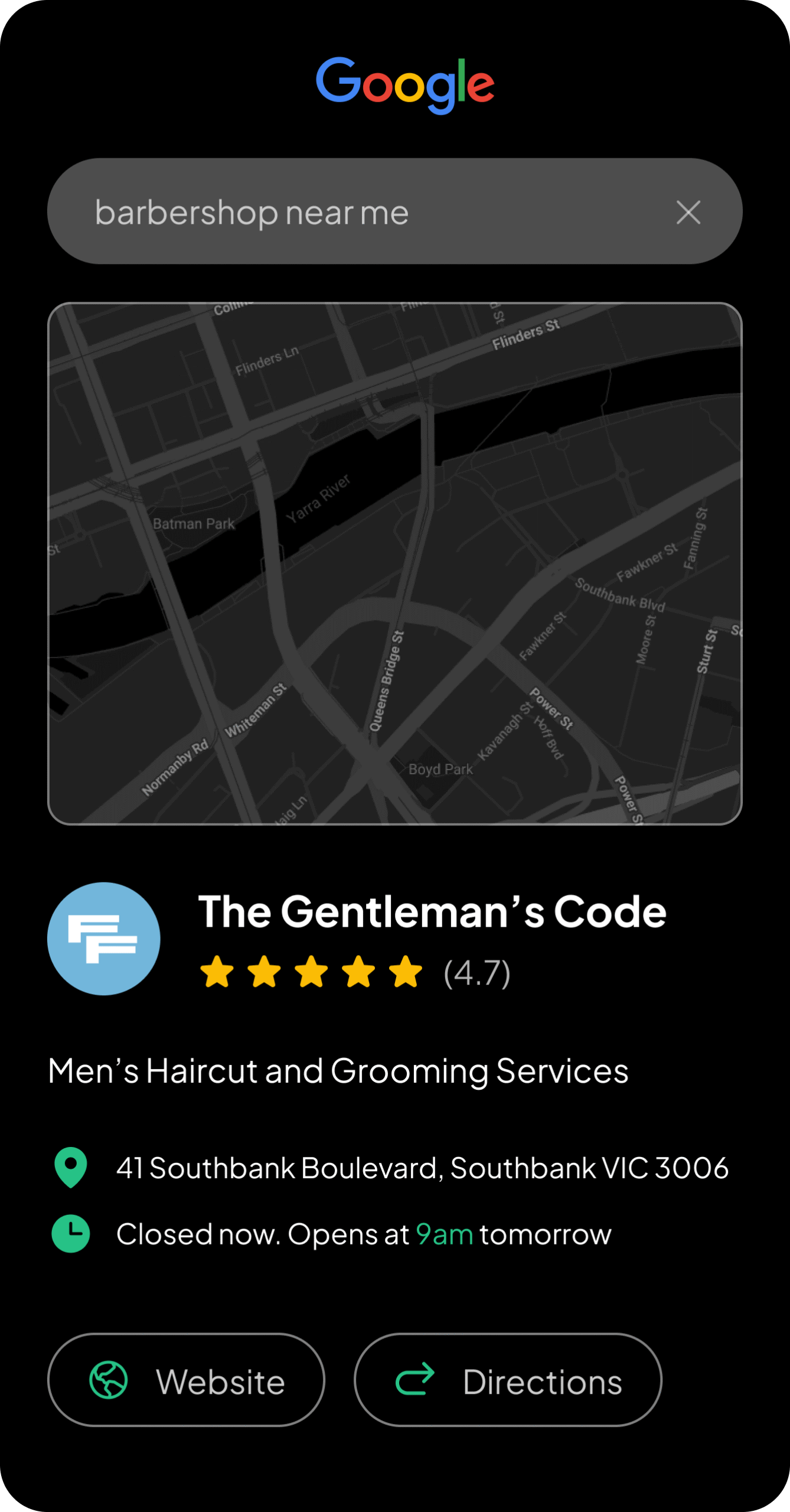
Task: Open the Southbank map preview
Action: 394,563
